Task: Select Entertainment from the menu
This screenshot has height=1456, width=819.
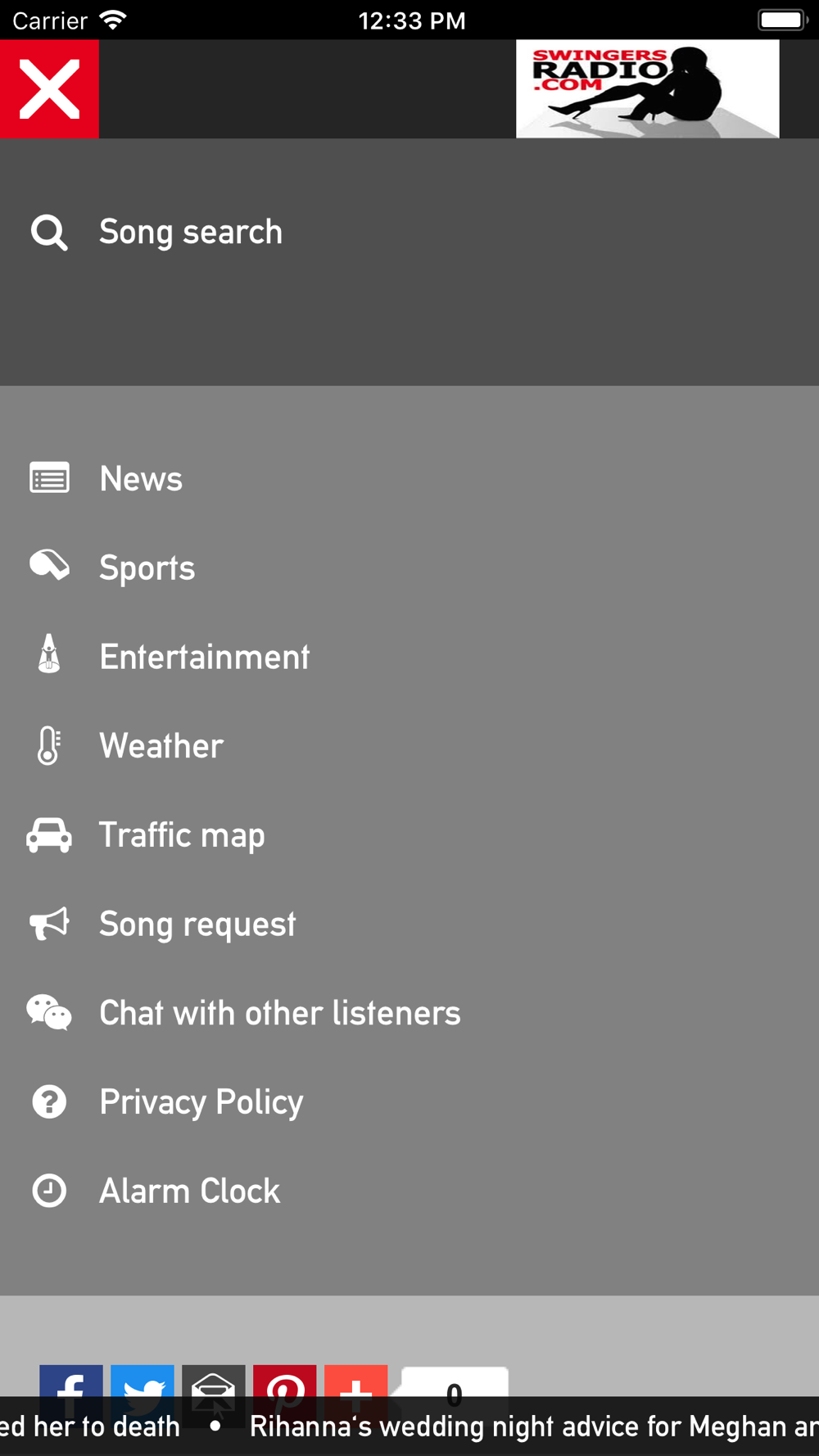Action: (409, 657)
